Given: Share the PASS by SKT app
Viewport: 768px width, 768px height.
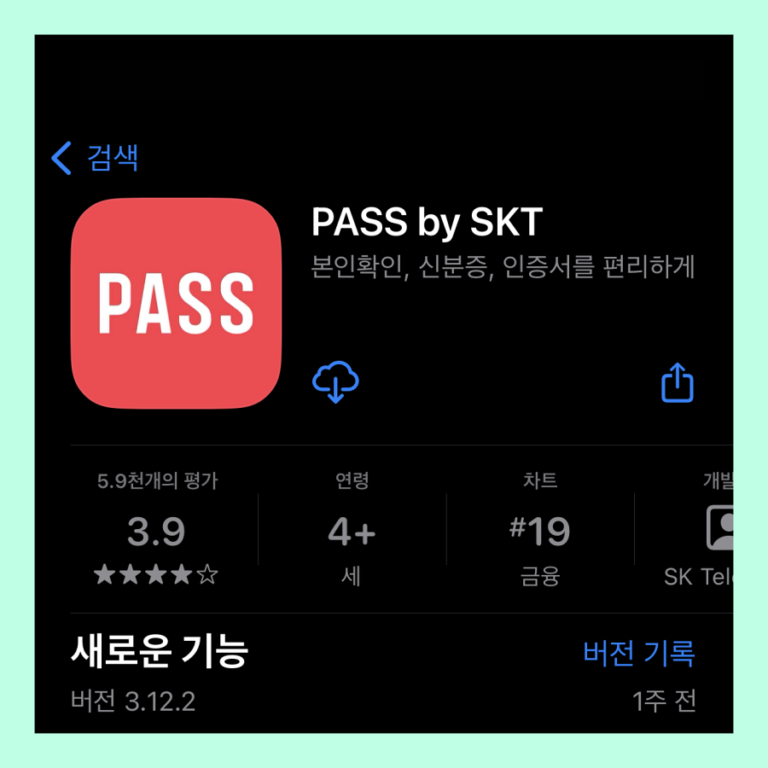Looking at the screenshot, I should click(677, 382).
